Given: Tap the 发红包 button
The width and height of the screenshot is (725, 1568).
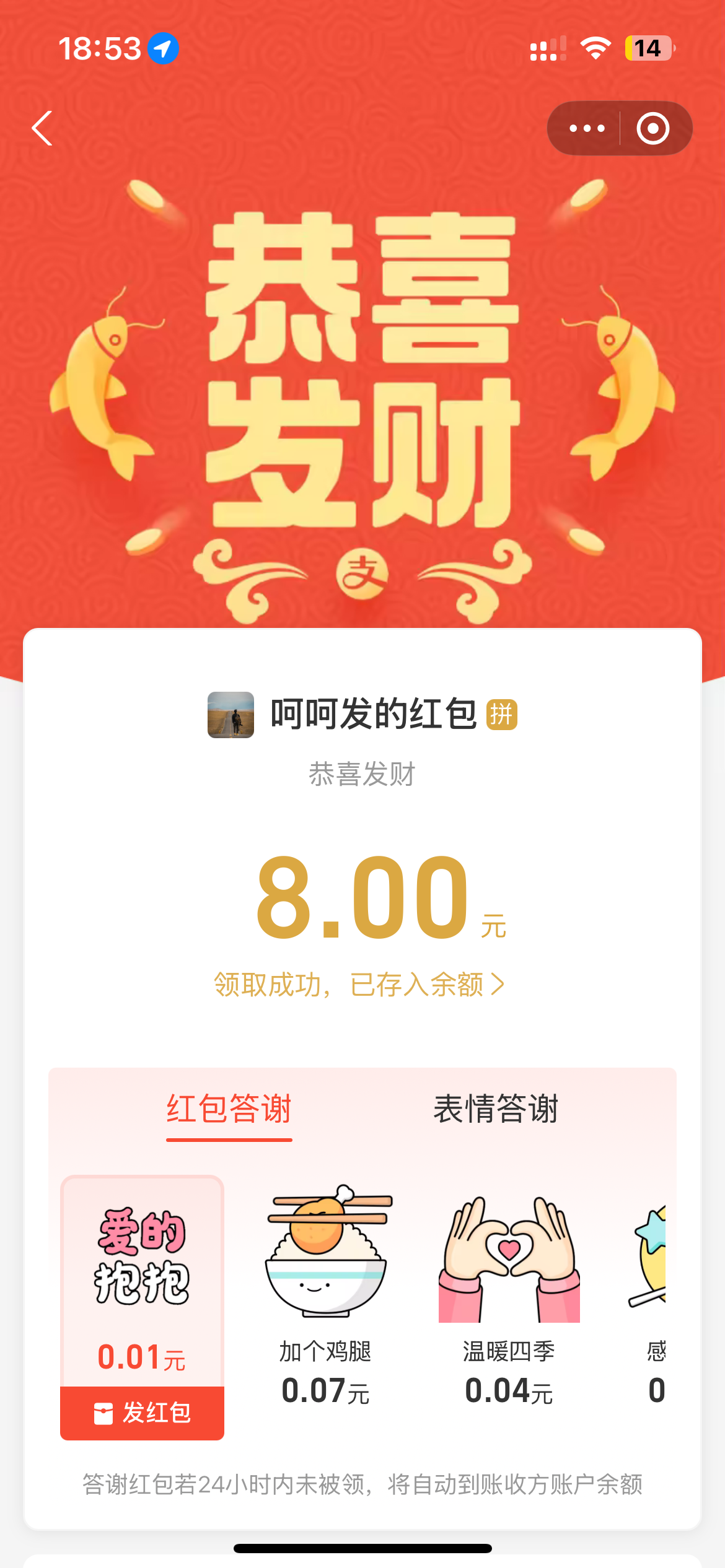Looking at the screenshot, I should coord(142,1413).
